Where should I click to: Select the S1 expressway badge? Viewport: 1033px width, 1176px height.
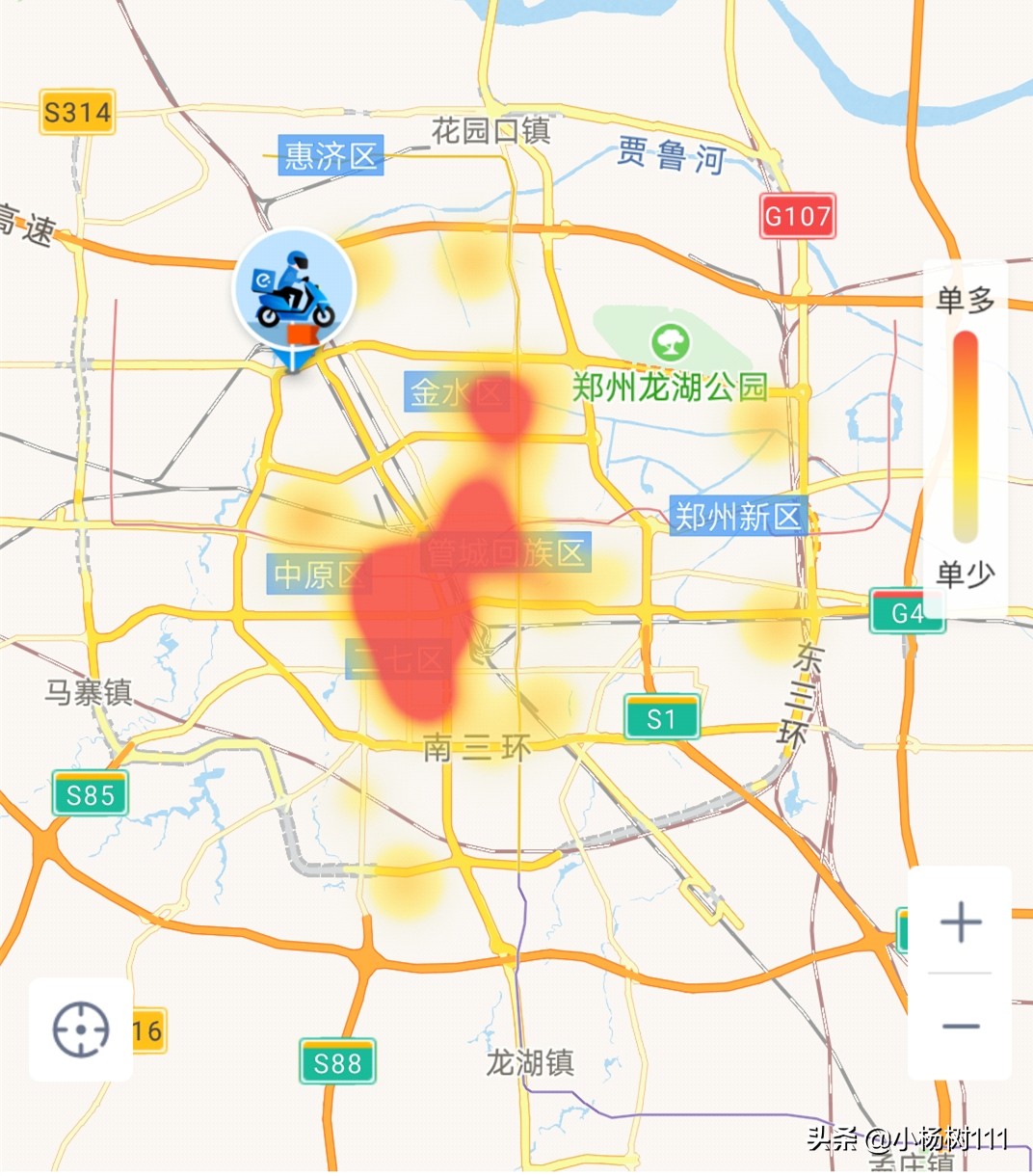click(x=661, y=718)
